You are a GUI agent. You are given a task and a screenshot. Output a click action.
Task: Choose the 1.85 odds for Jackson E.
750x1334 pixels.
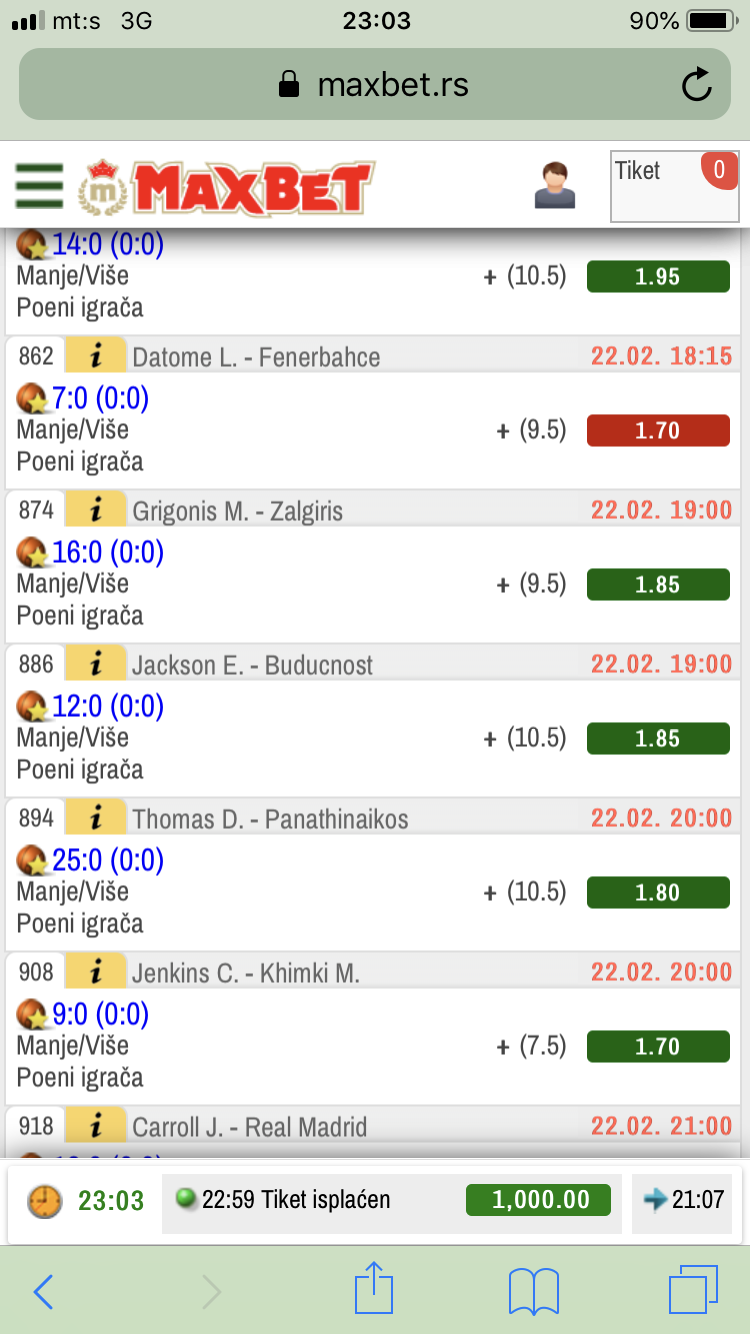point(658,739)
